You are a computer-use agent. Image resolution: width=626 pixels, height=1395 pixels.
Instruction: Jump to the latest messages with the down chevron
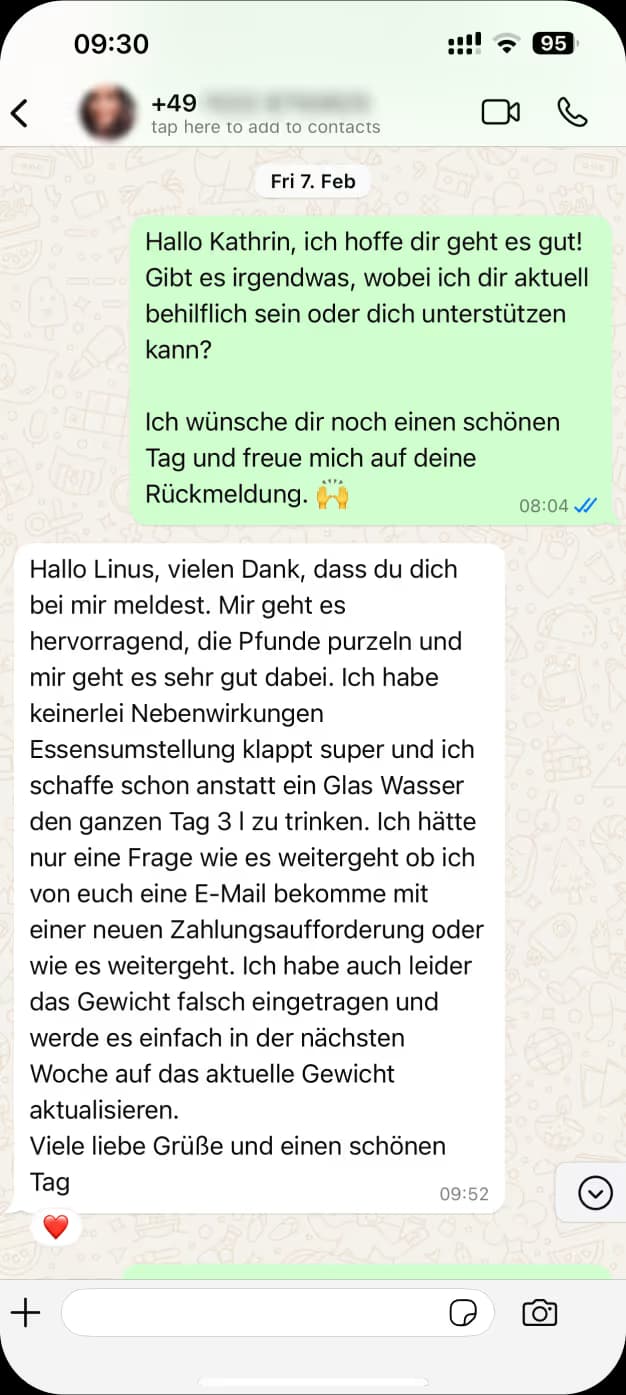tap(595, 1192)
